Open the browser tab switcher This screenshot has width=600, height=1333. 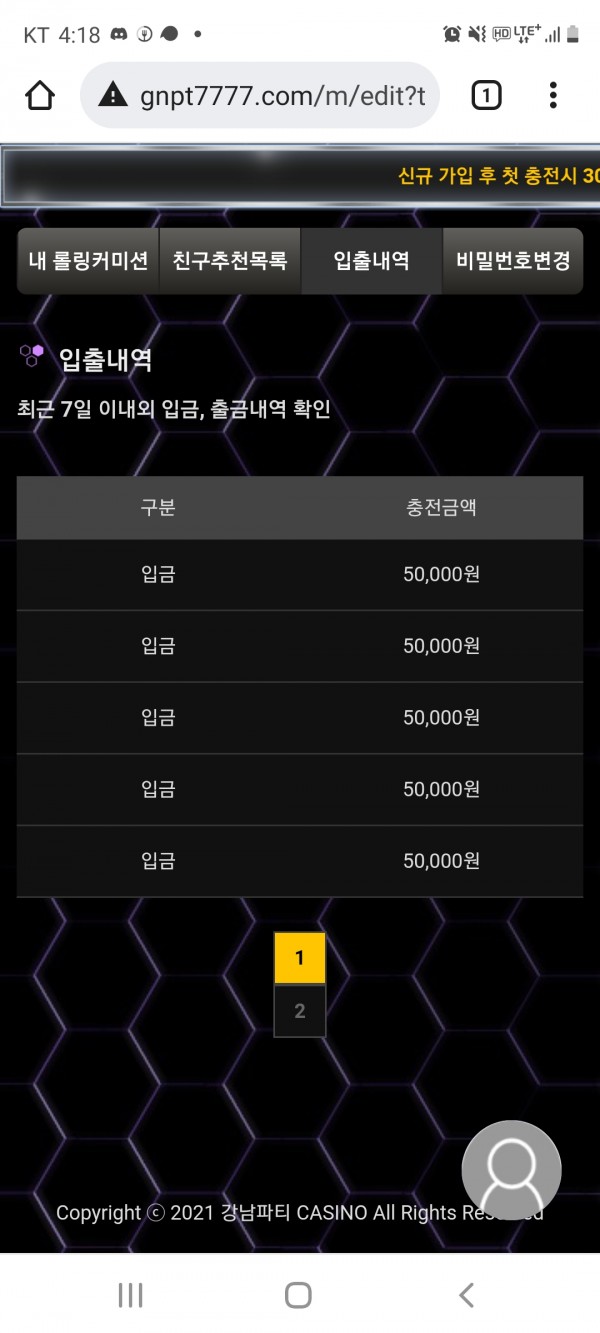pyautogui.click(x=485, y=95)
